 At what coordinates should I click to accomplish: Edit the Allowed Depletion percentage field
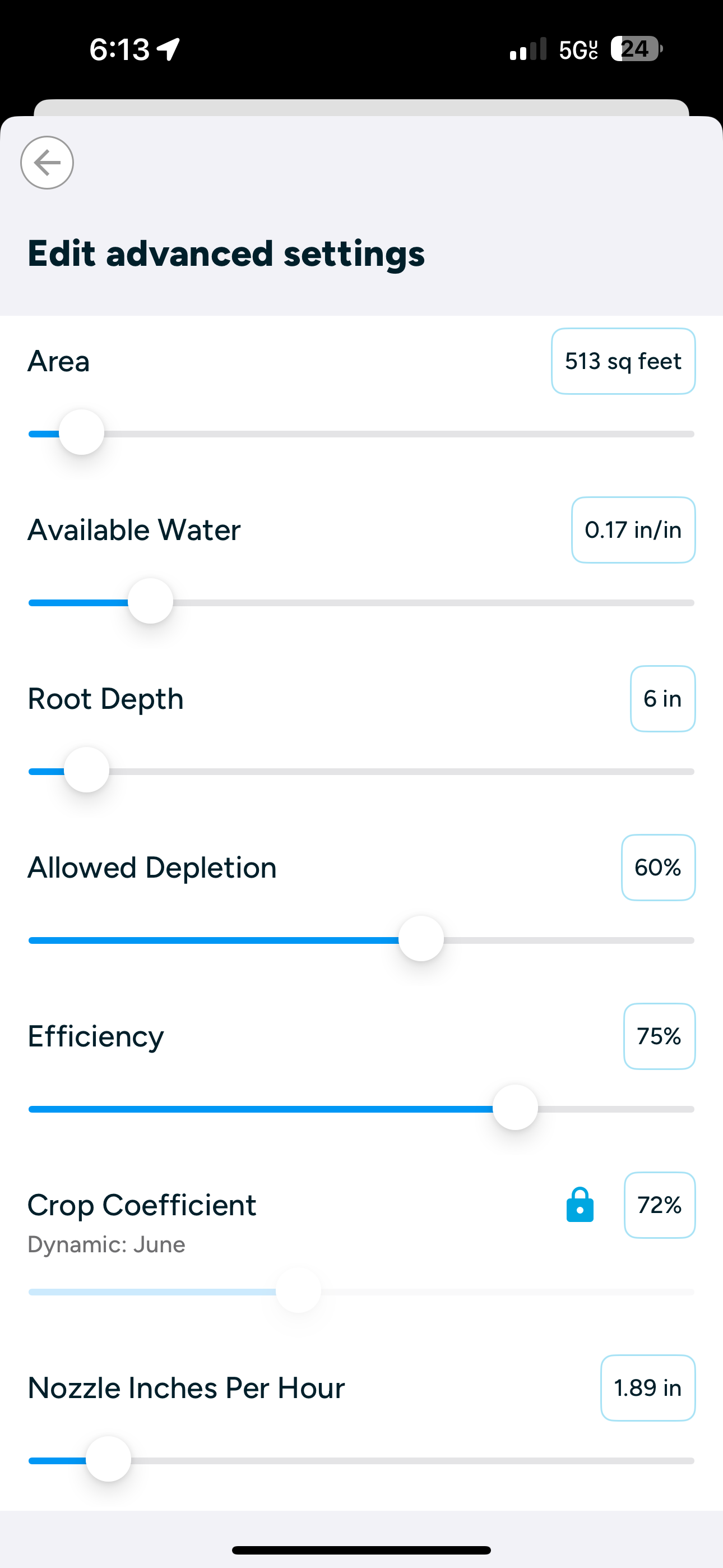coord(658,868)
